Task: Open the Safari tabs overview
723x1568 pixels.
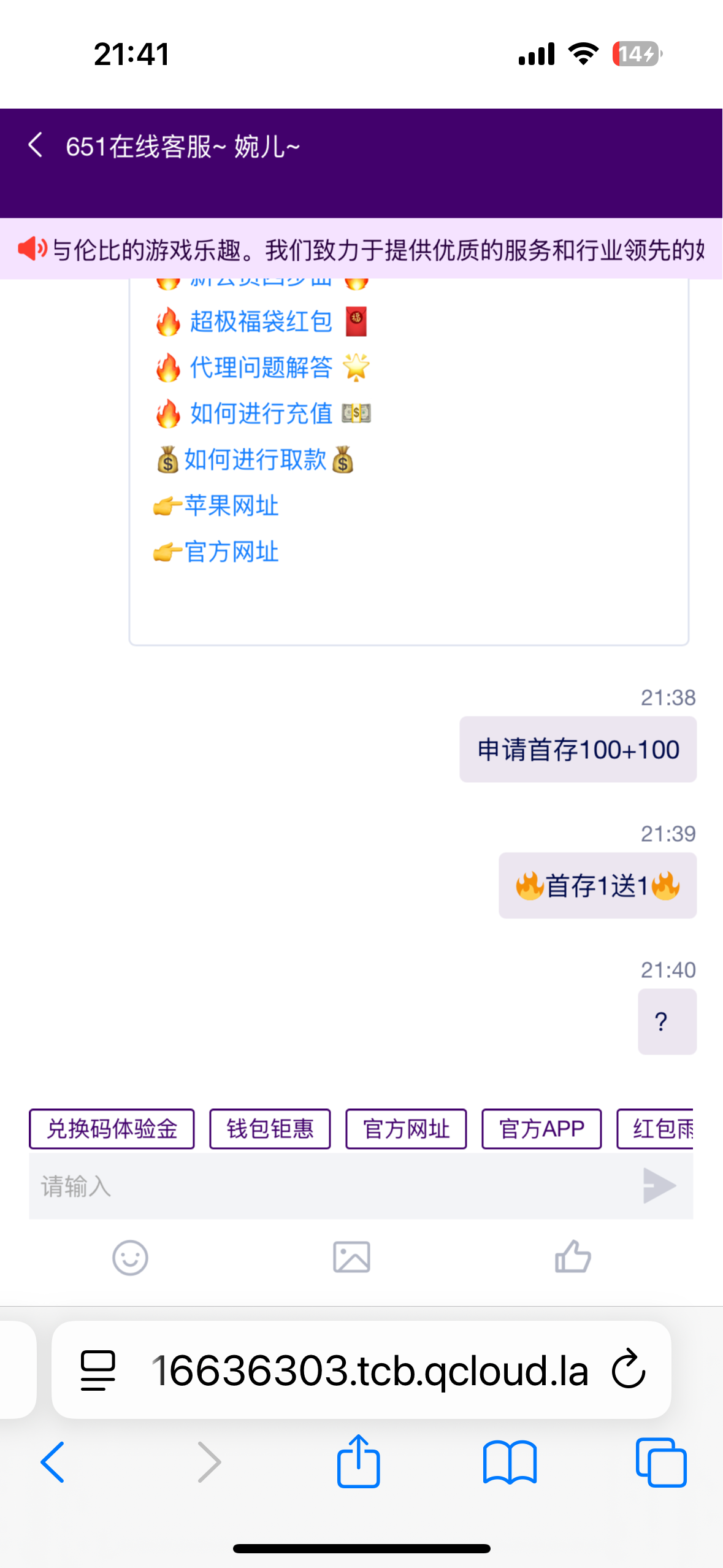Action: [661, 1462]
